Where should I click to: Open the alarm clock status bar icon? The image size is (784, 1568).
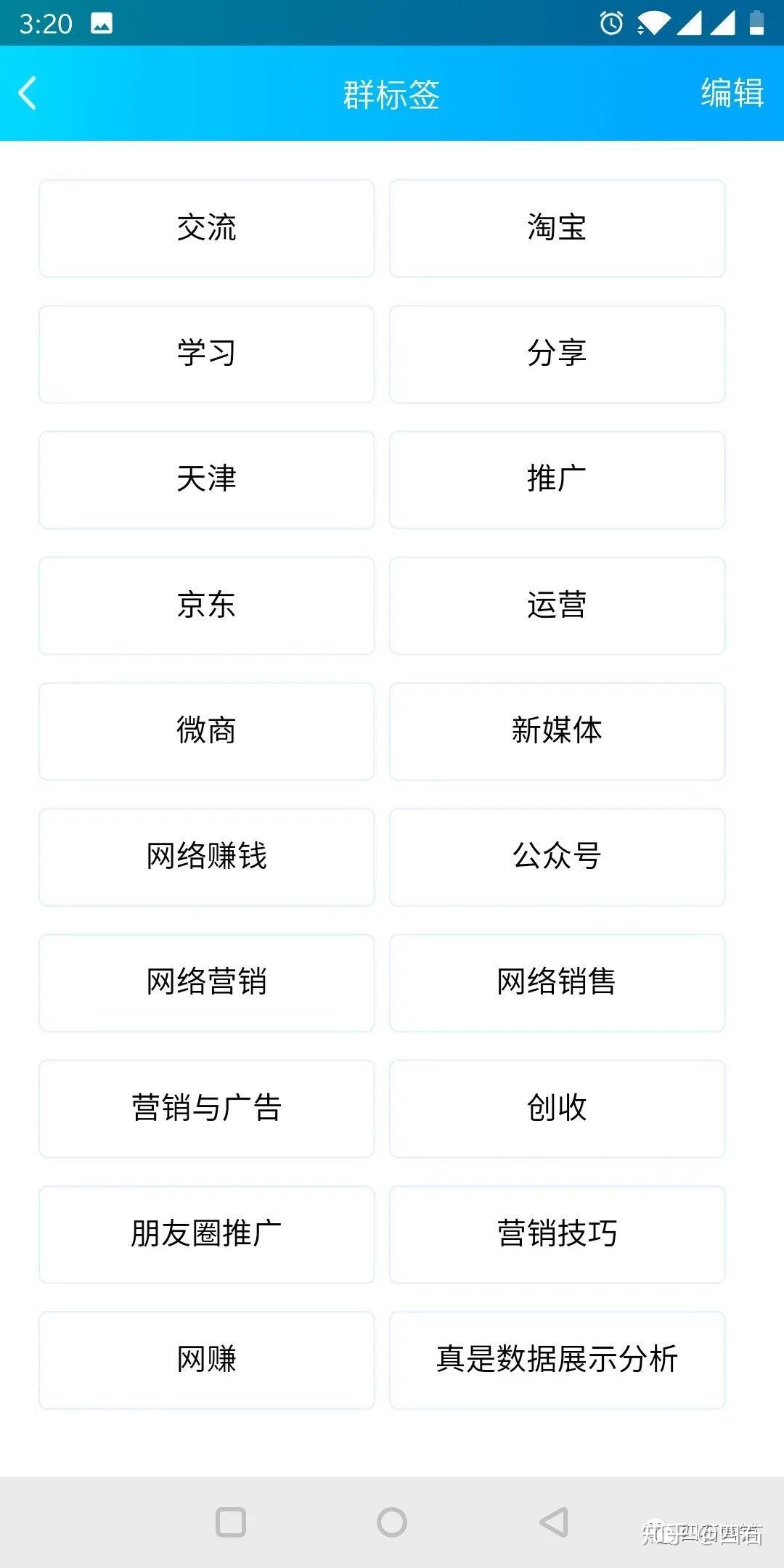[x=612, y=22]
